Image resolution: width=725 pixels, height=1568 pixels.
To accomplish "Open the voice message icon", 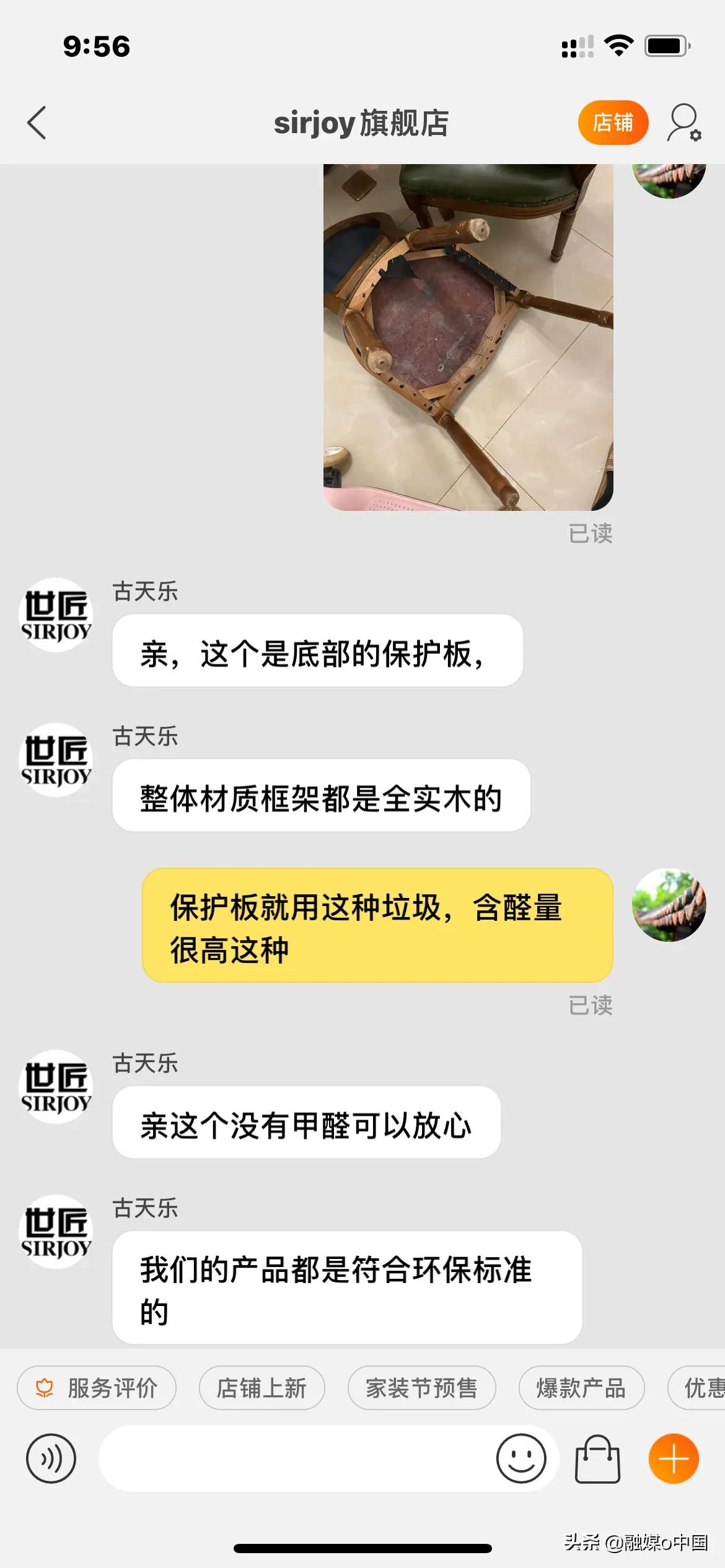I will point(51,1458).
